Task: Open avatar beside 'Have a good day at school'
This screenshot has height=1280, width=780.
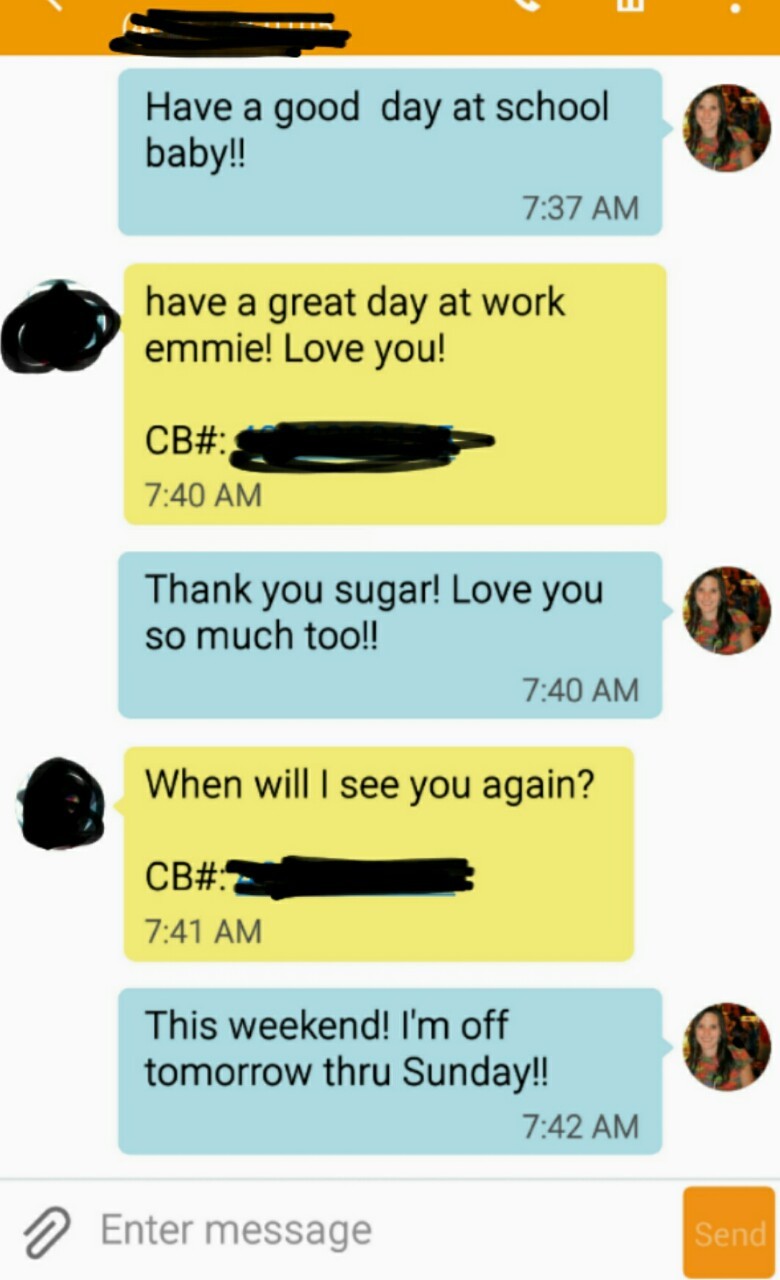Action: point(726,127)
